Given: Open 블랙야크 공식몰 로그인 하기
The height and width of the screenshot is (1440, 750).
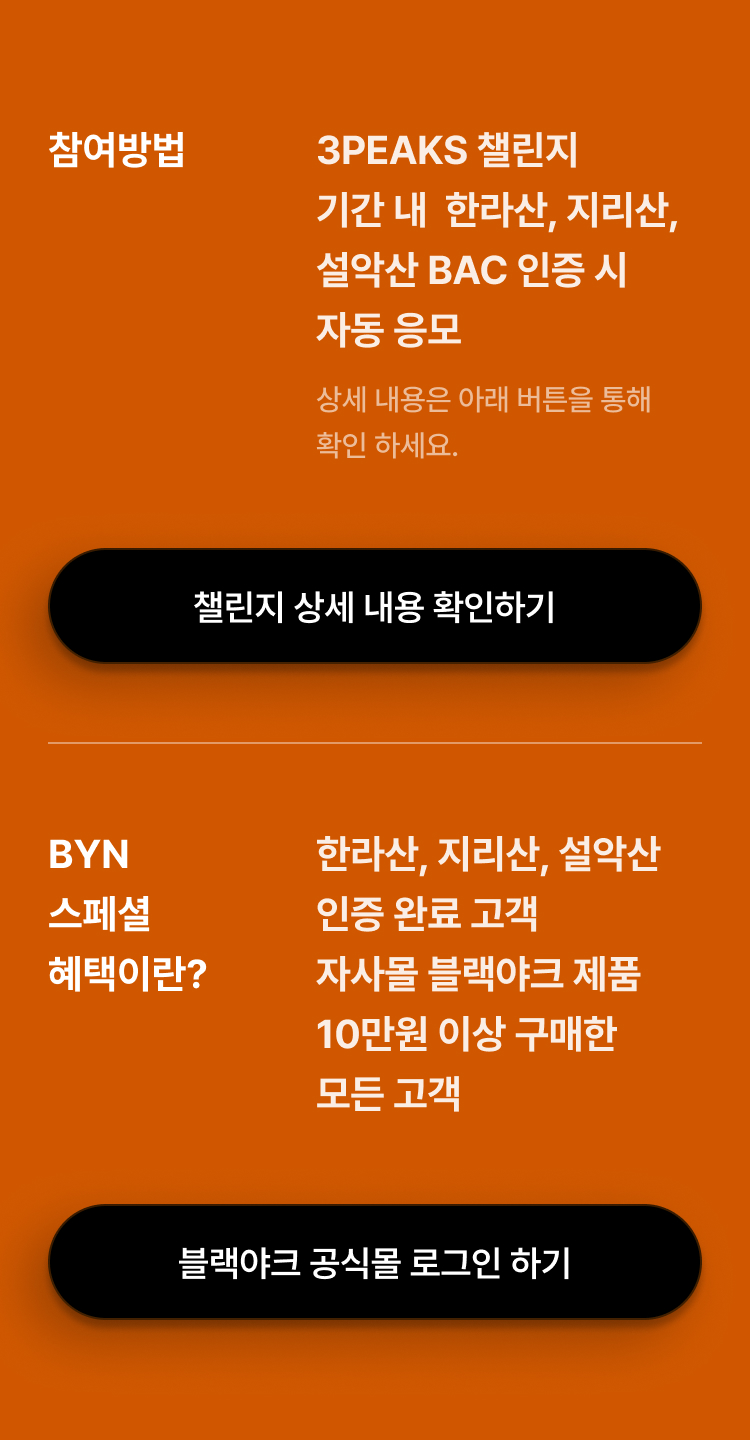Looking at the screenshot, I should tap(375, 1262).
